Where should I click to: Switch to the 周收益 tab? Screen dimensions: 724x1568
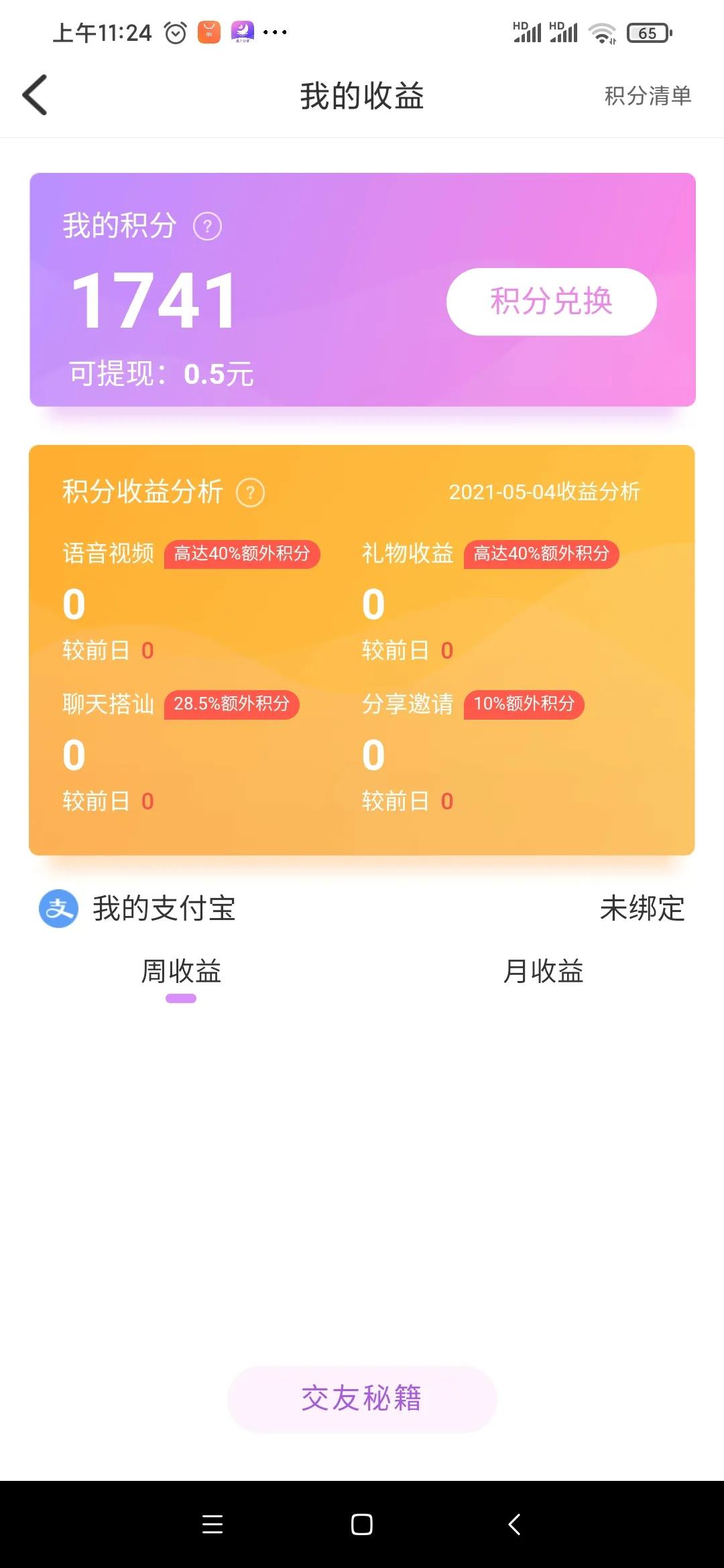181,972
